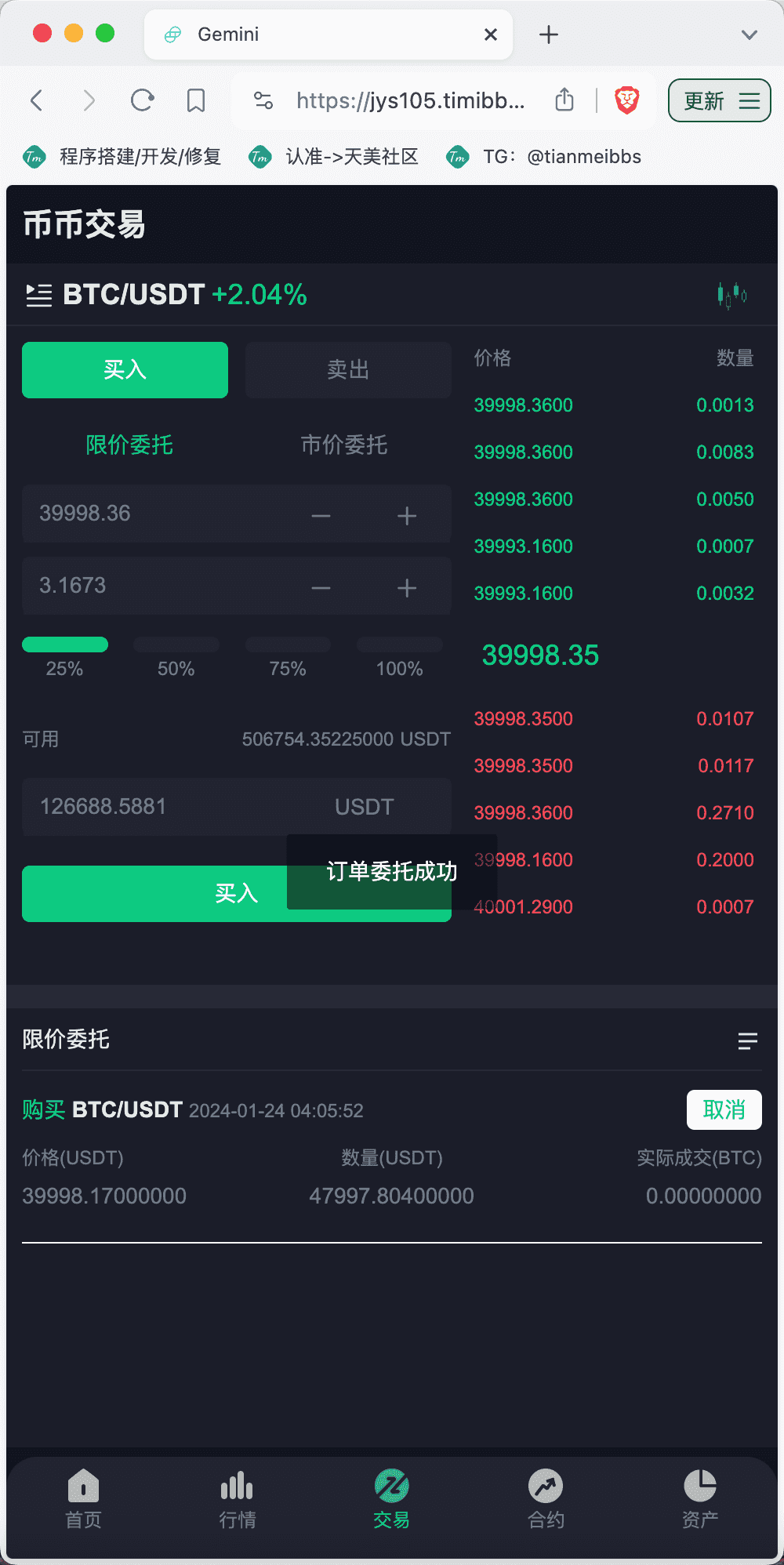
Task: Open the 资产 assets tab
Action: click(700, 1499)
